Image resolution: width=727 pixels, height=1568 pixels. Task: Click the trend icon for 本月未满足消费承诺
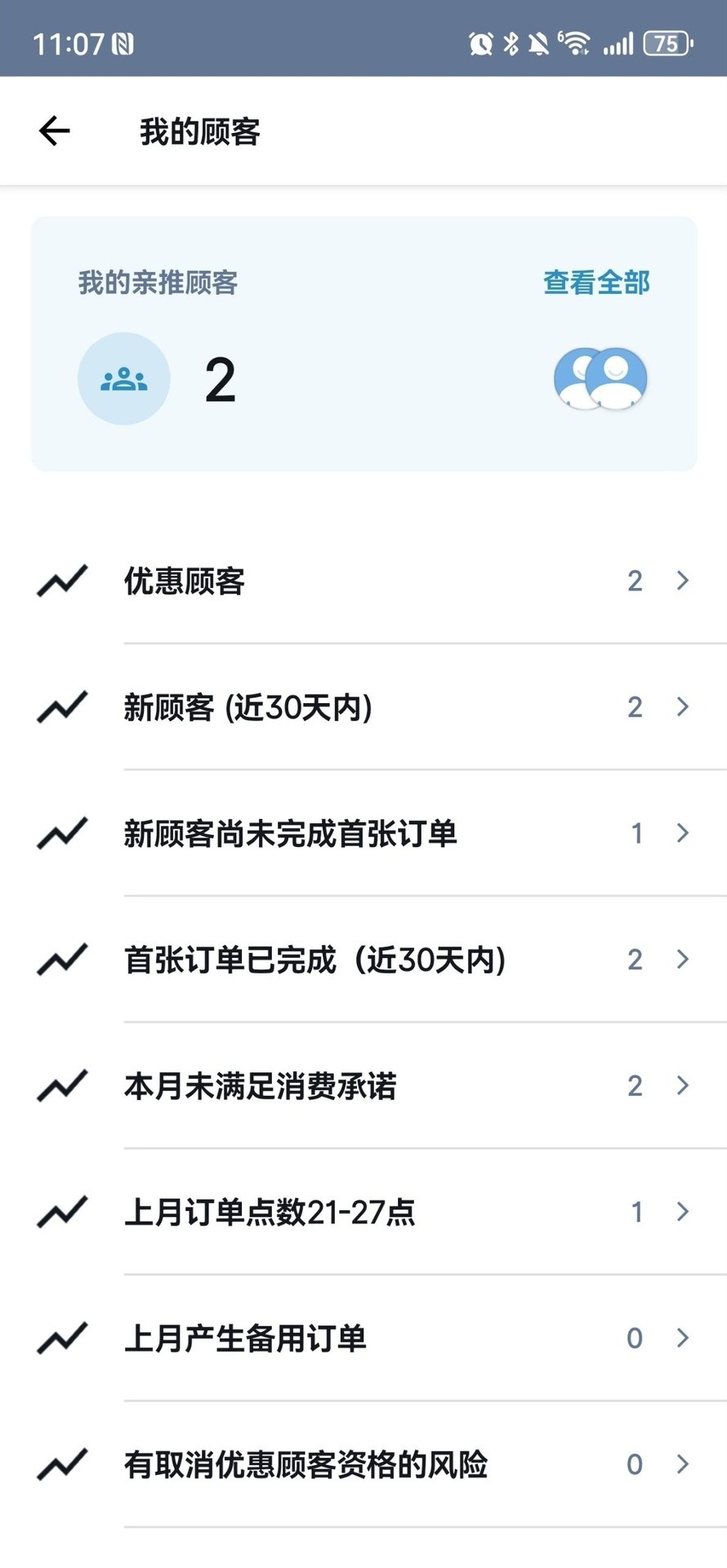click(63, 1086)
